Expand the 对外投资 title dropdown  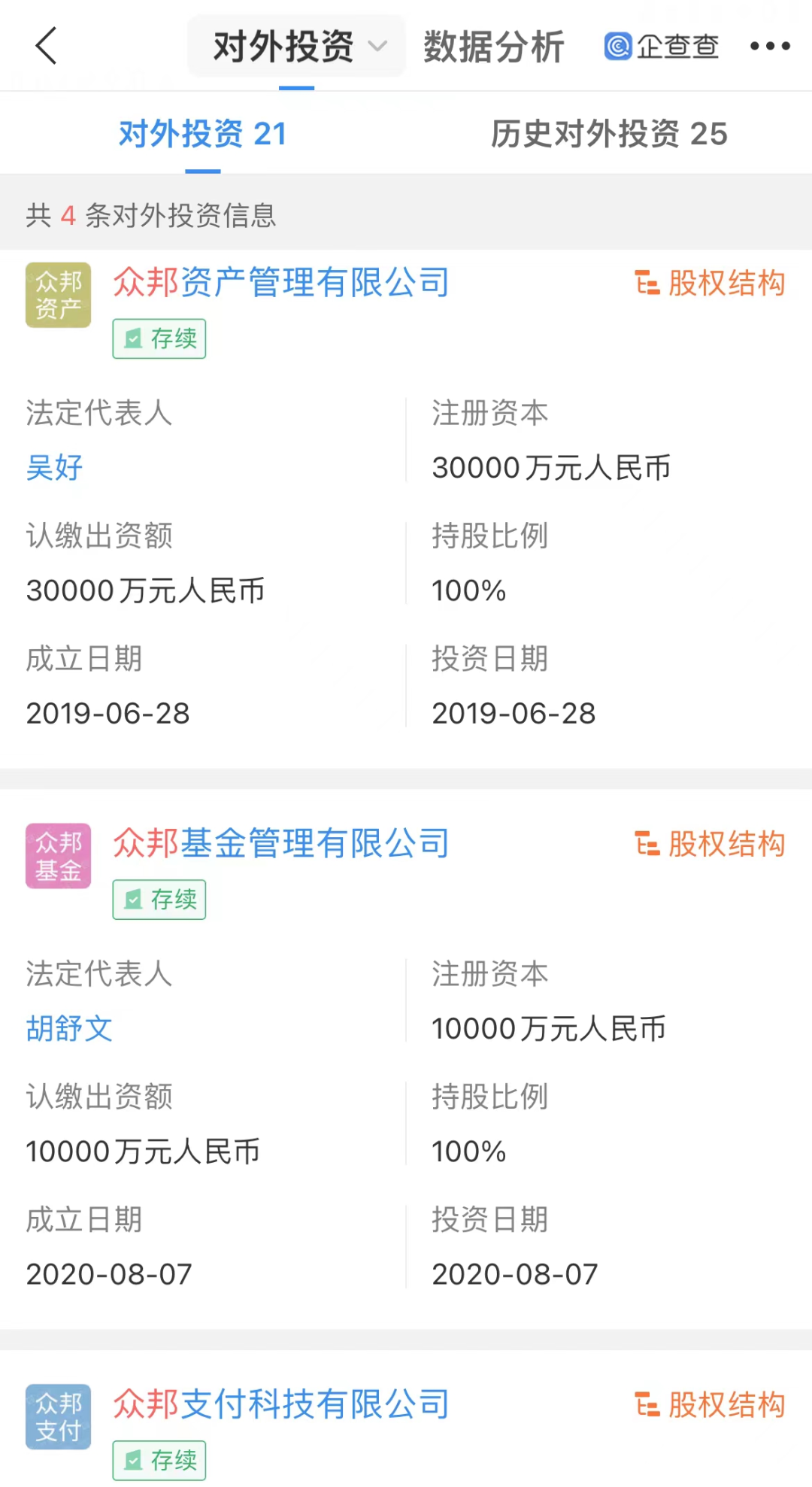click(x=378, y=47)
